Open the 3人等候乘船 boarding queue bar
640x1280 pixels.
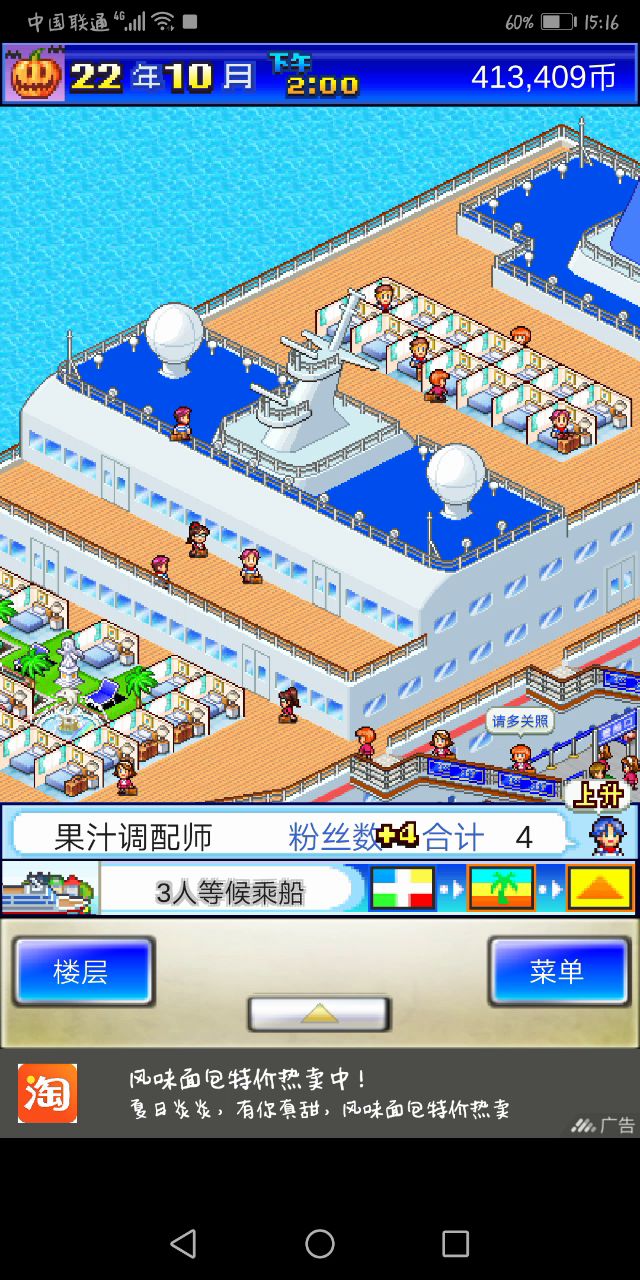(230, 890)
